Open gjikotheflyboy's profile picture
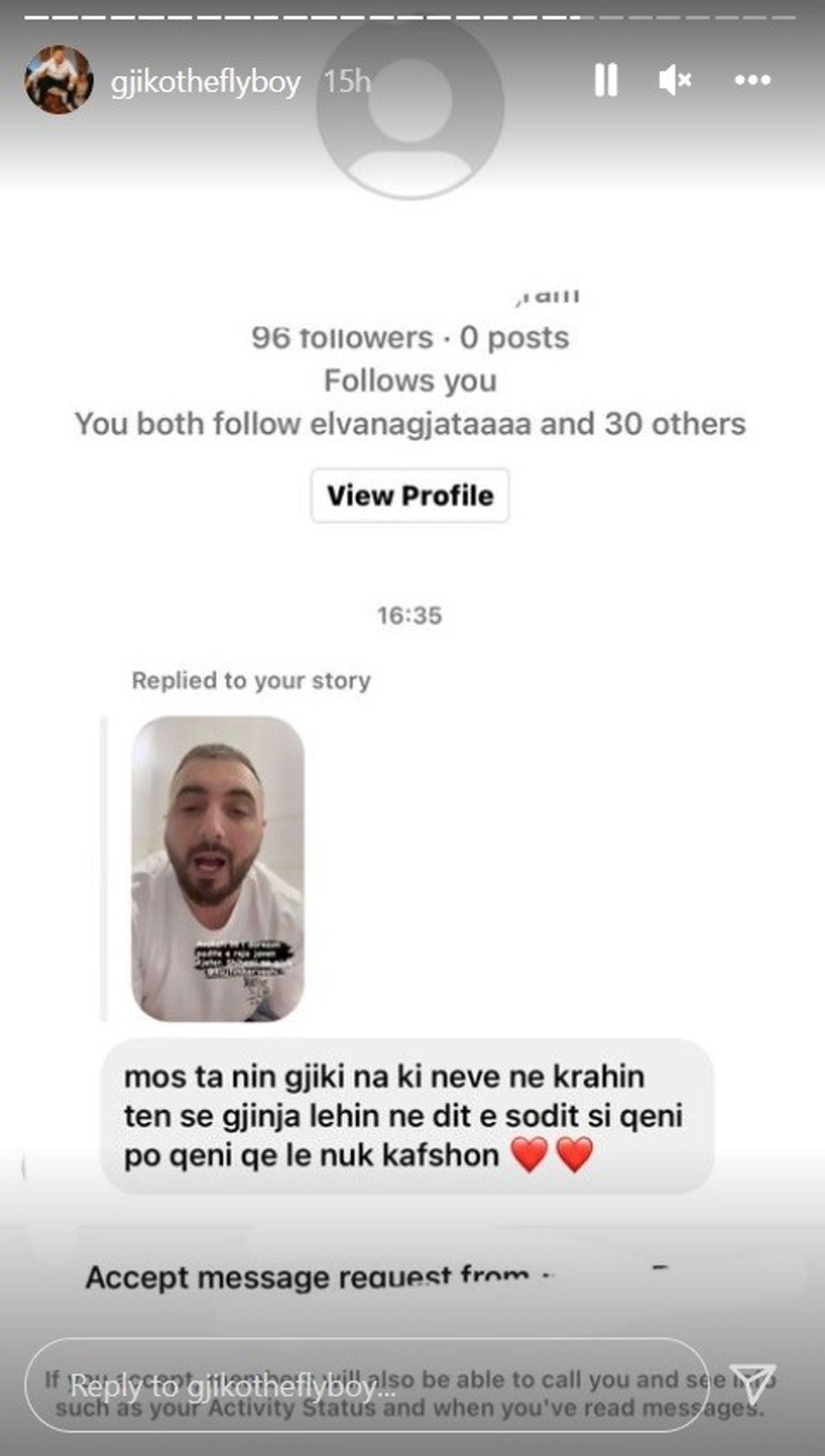 tap(58, 81)
